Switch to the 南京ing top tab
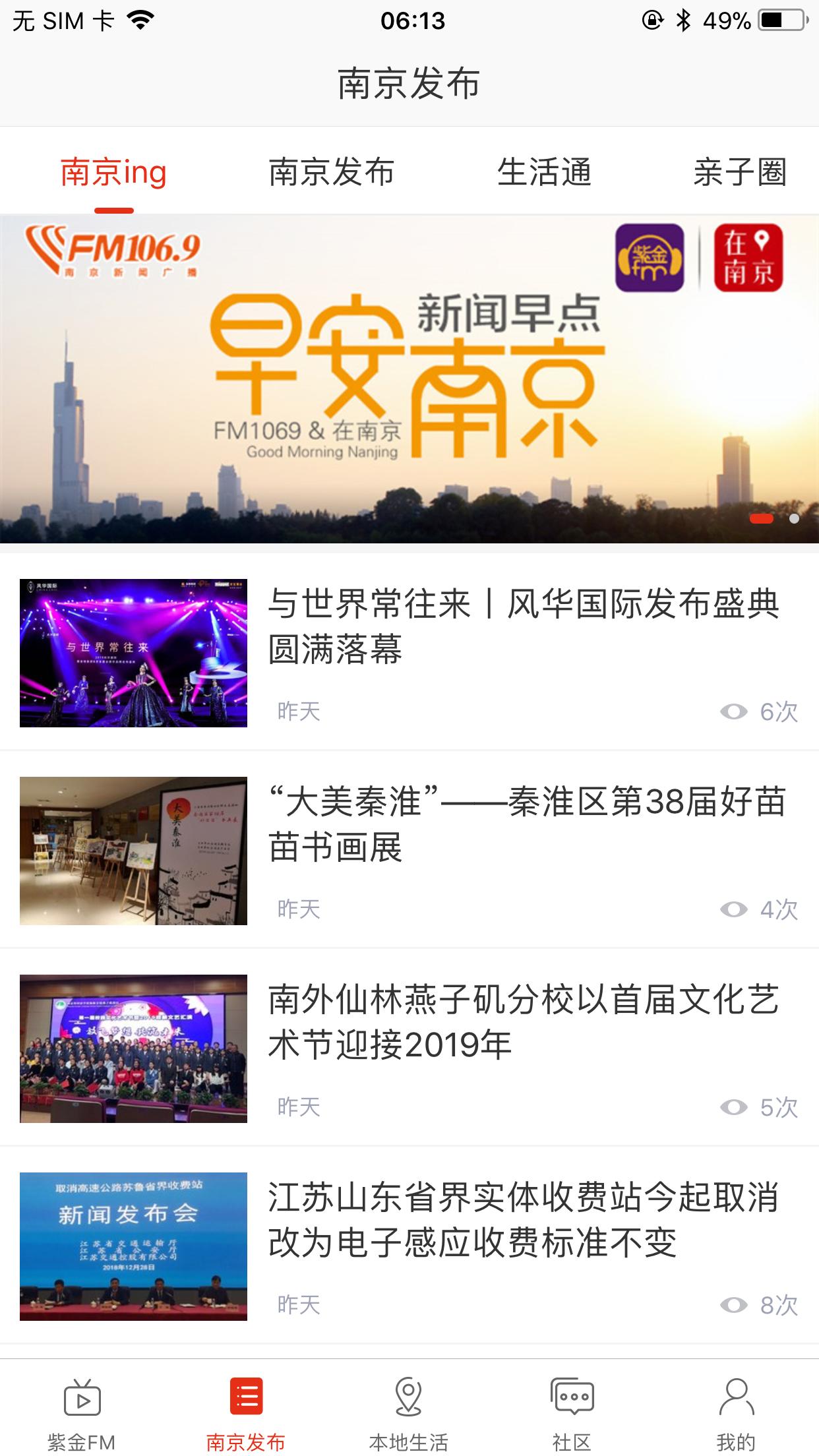 pos(113,173)
